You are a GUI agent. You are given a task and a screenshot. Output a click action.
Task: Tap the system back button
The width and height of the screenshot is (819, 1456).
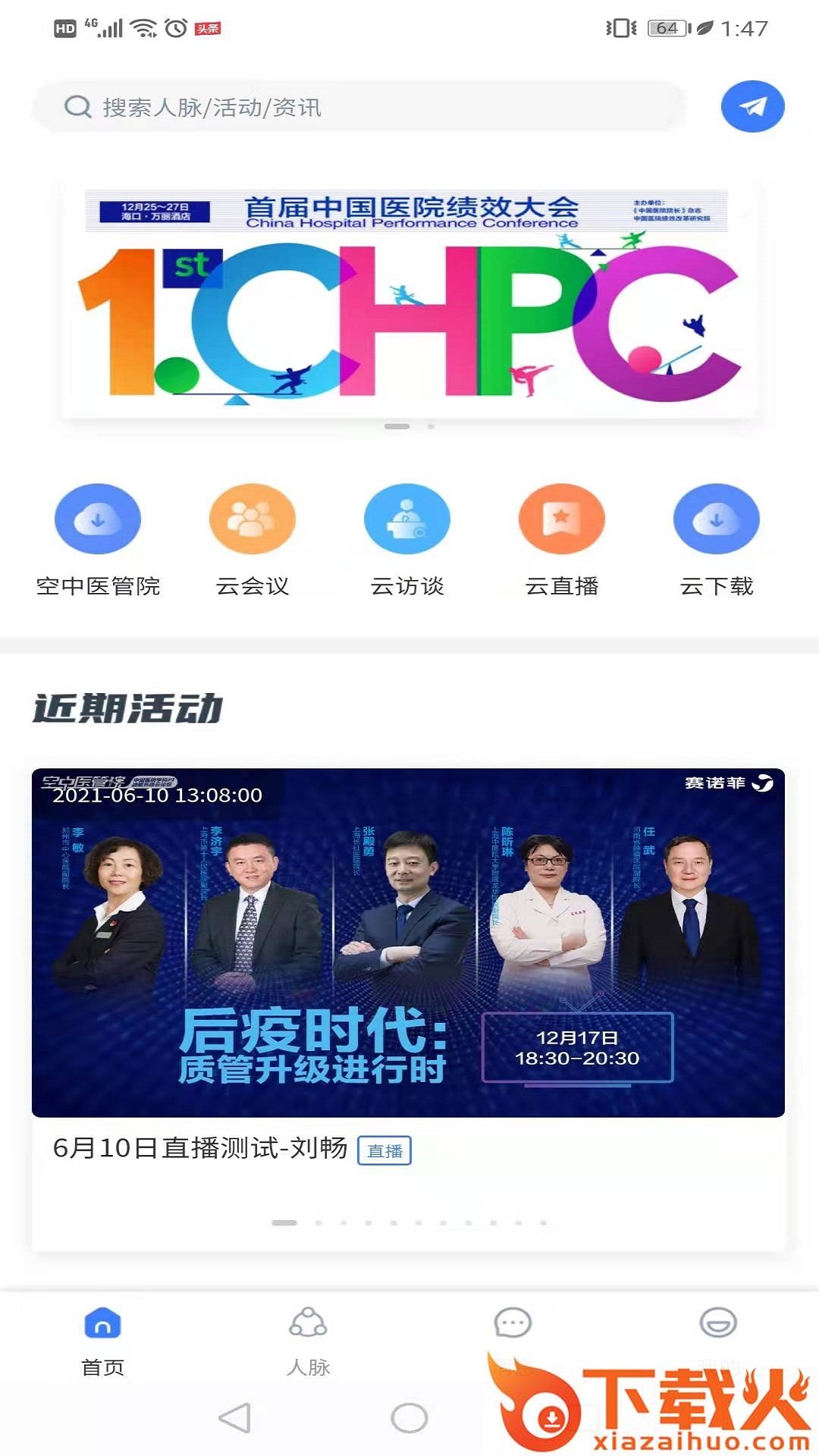(234, 1417)
